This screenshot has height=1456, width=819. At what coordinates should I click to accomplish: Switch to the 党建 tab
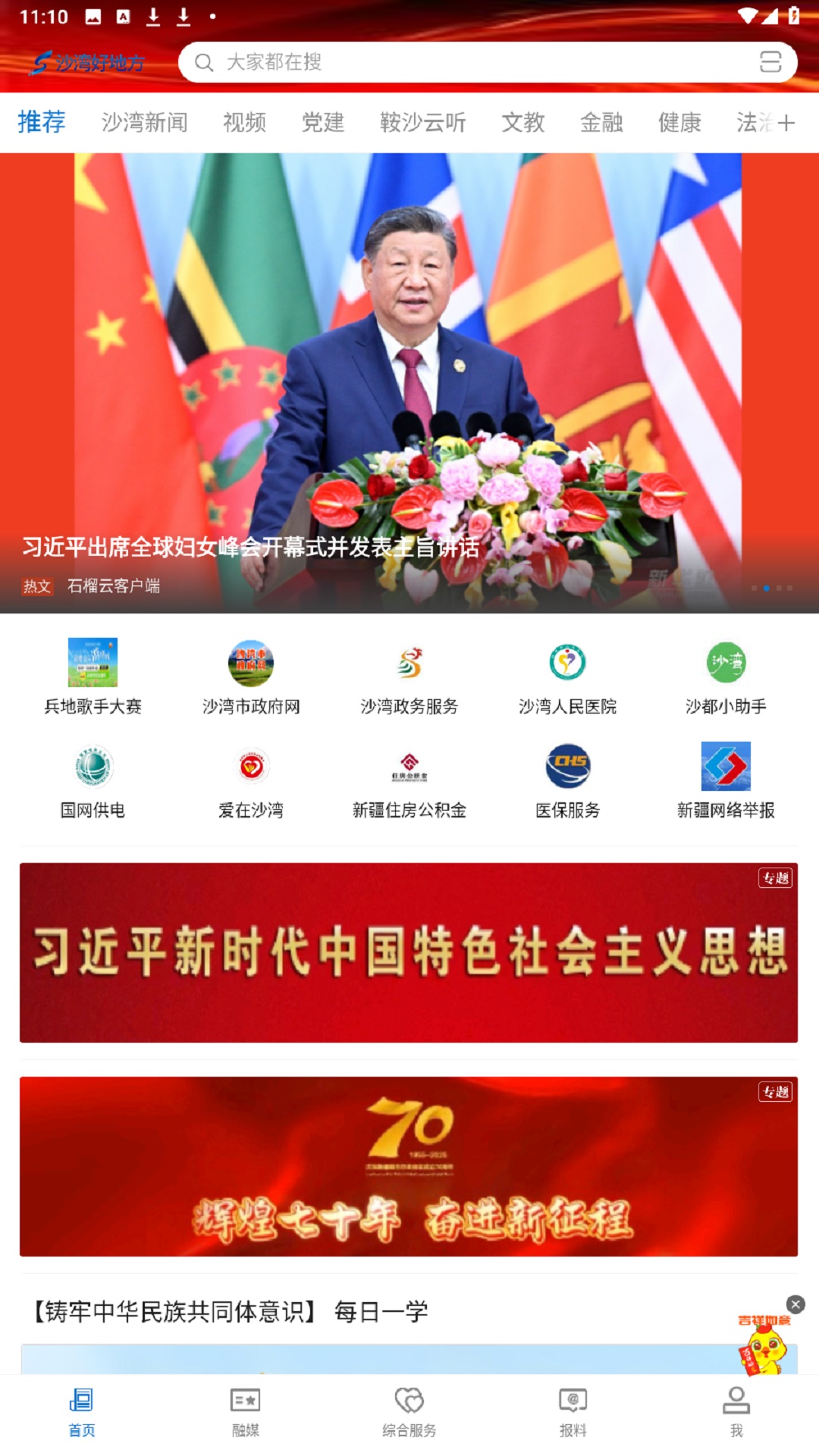click(324, 122)
